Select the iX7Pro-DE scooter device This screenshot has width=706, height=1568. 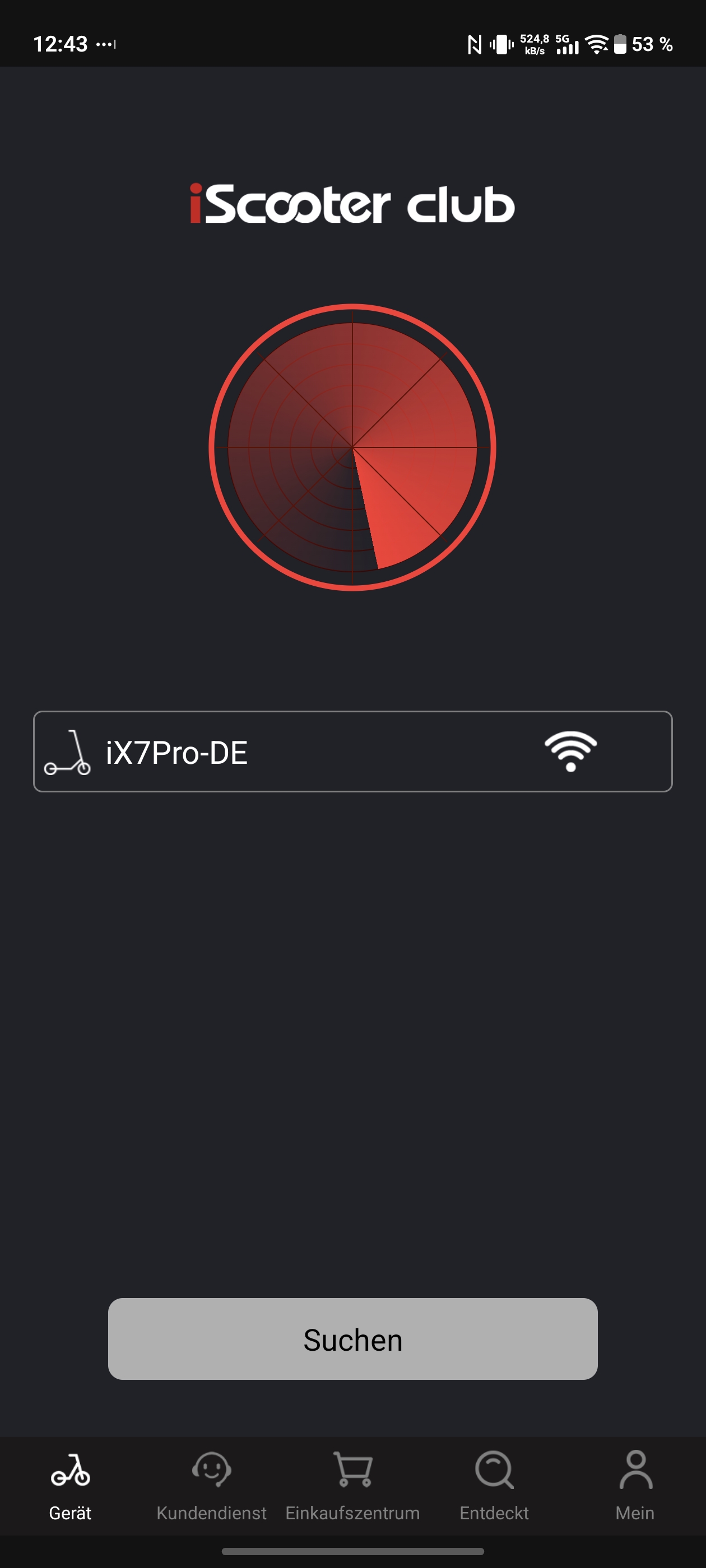coord(352,751)
